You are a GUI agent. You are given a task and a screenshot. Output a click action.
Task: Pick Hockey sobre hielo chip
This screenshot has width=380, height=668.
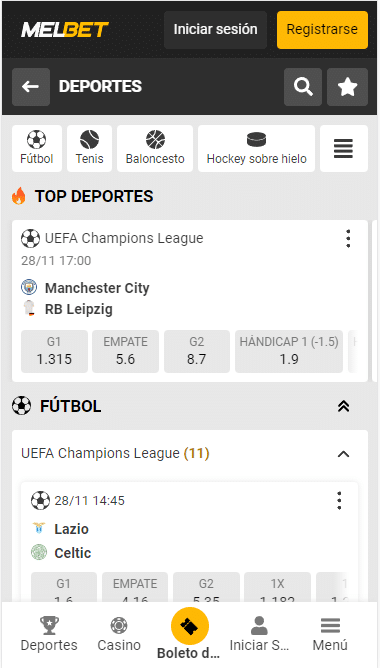pos(256,148)
